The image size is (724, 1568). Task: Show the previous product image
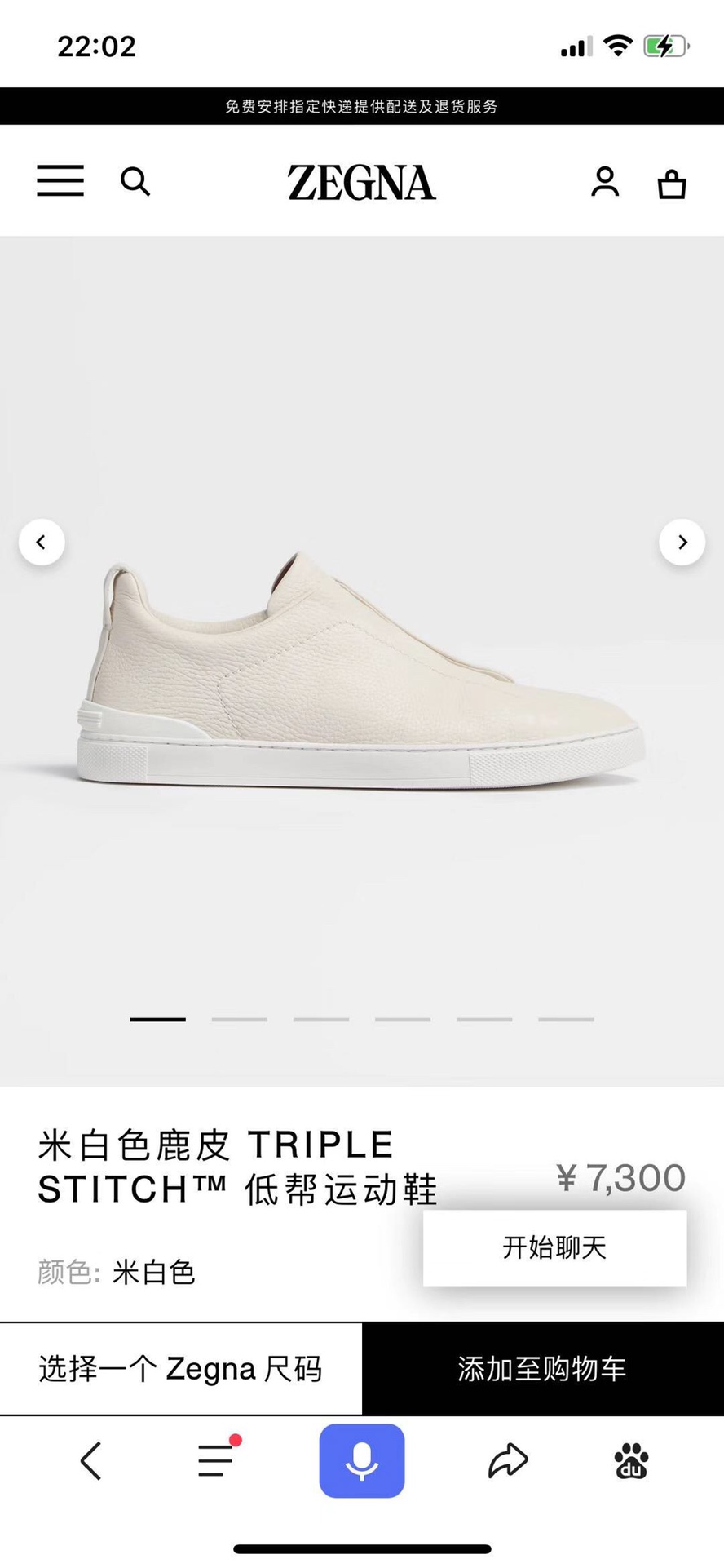click(42, 542)
